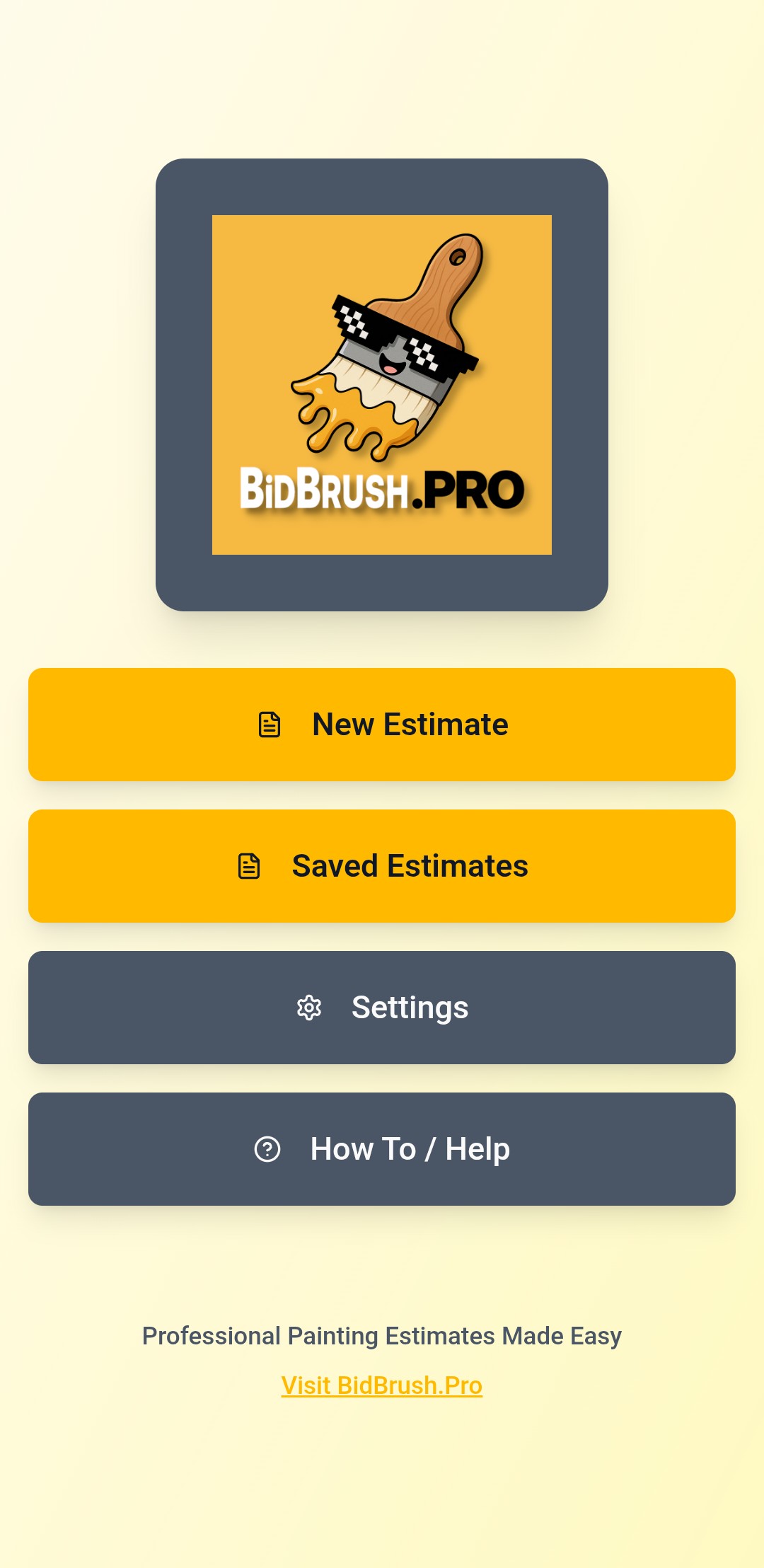Click the Visit BidBrush.Pro hyperlink
The image size is (764, 1568).
pos(382,1385)
